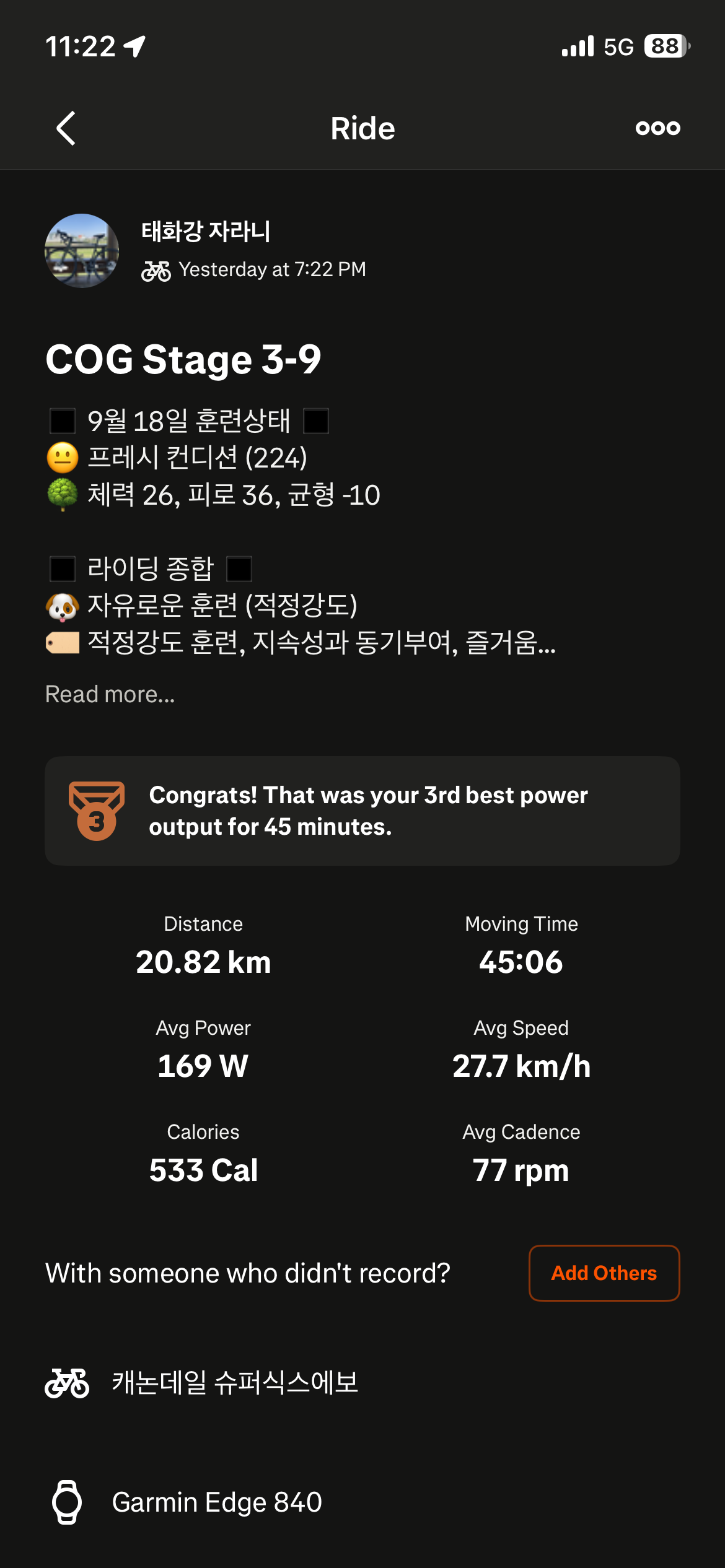Open the athlete's profile picture
The height and width of the screenshot is (1568, 725).
[82, 251]
